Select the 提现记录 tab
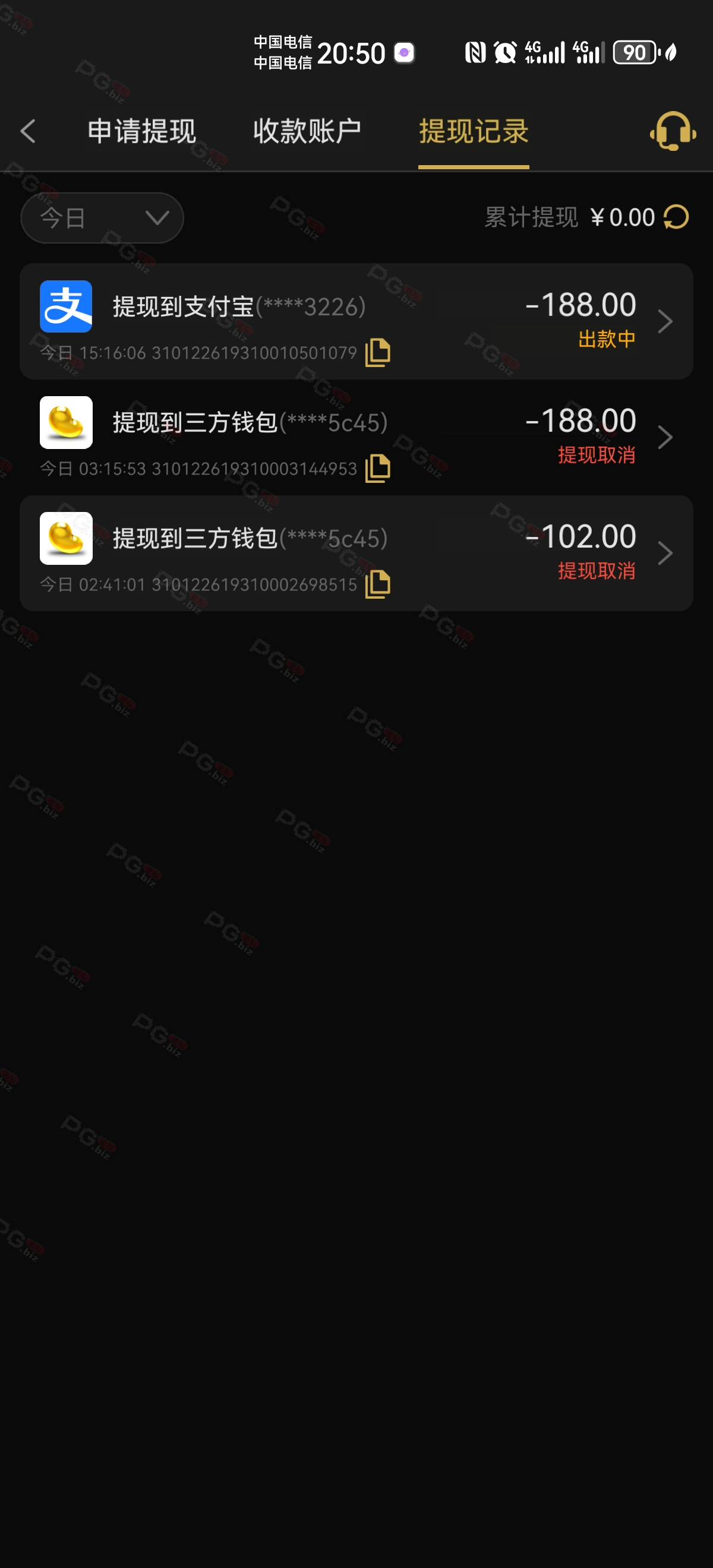The image size is (713, 1568). click(474, 131)
